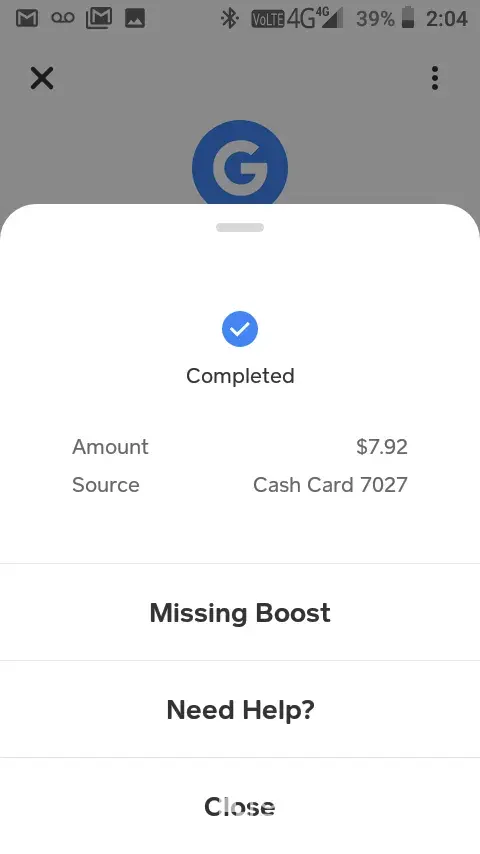Tap the bottom sheet drag handle
This screenshot has width=480, height=854.
click(x=240, y=227)
